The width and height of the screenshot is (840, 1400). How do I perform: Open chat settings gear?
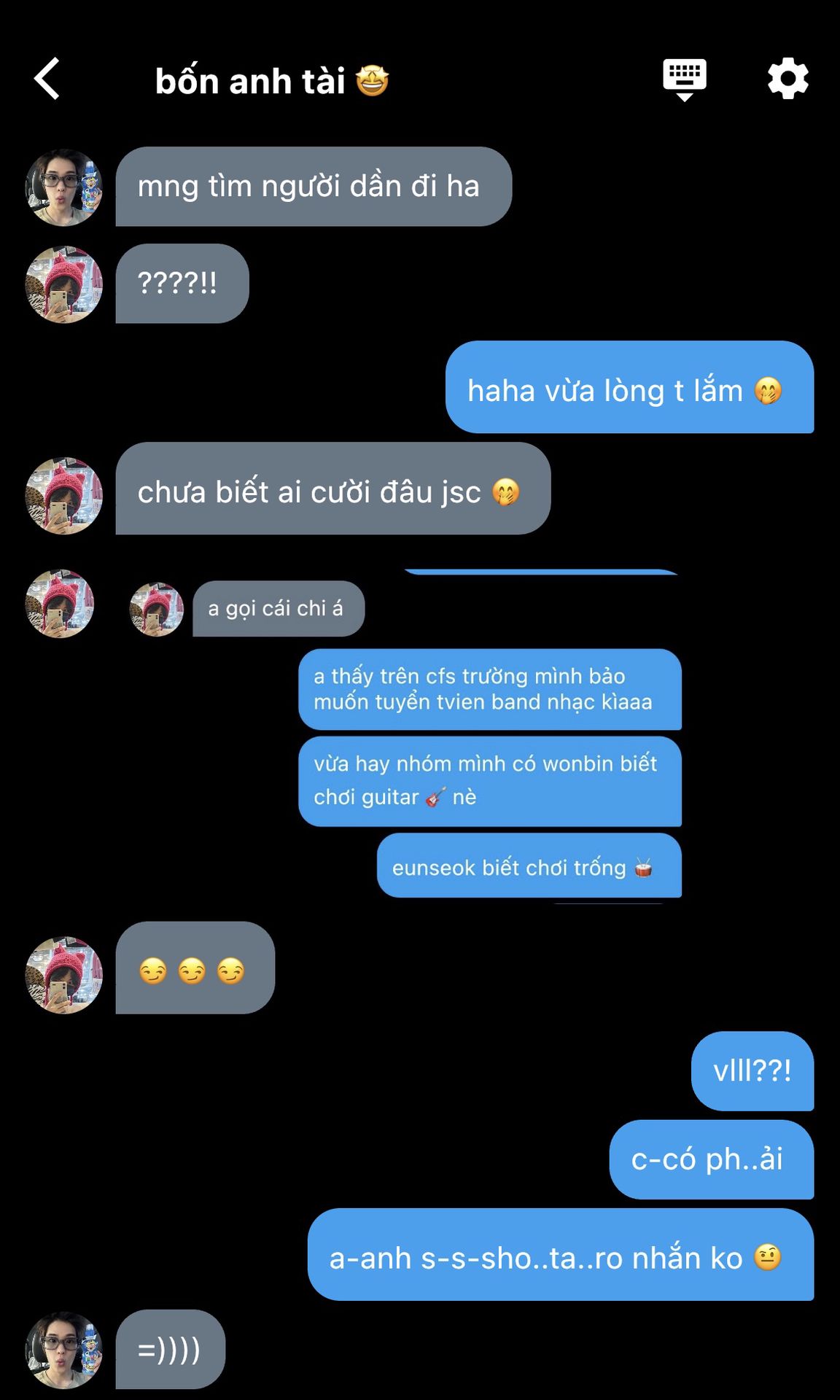click(x=787, y=79)
